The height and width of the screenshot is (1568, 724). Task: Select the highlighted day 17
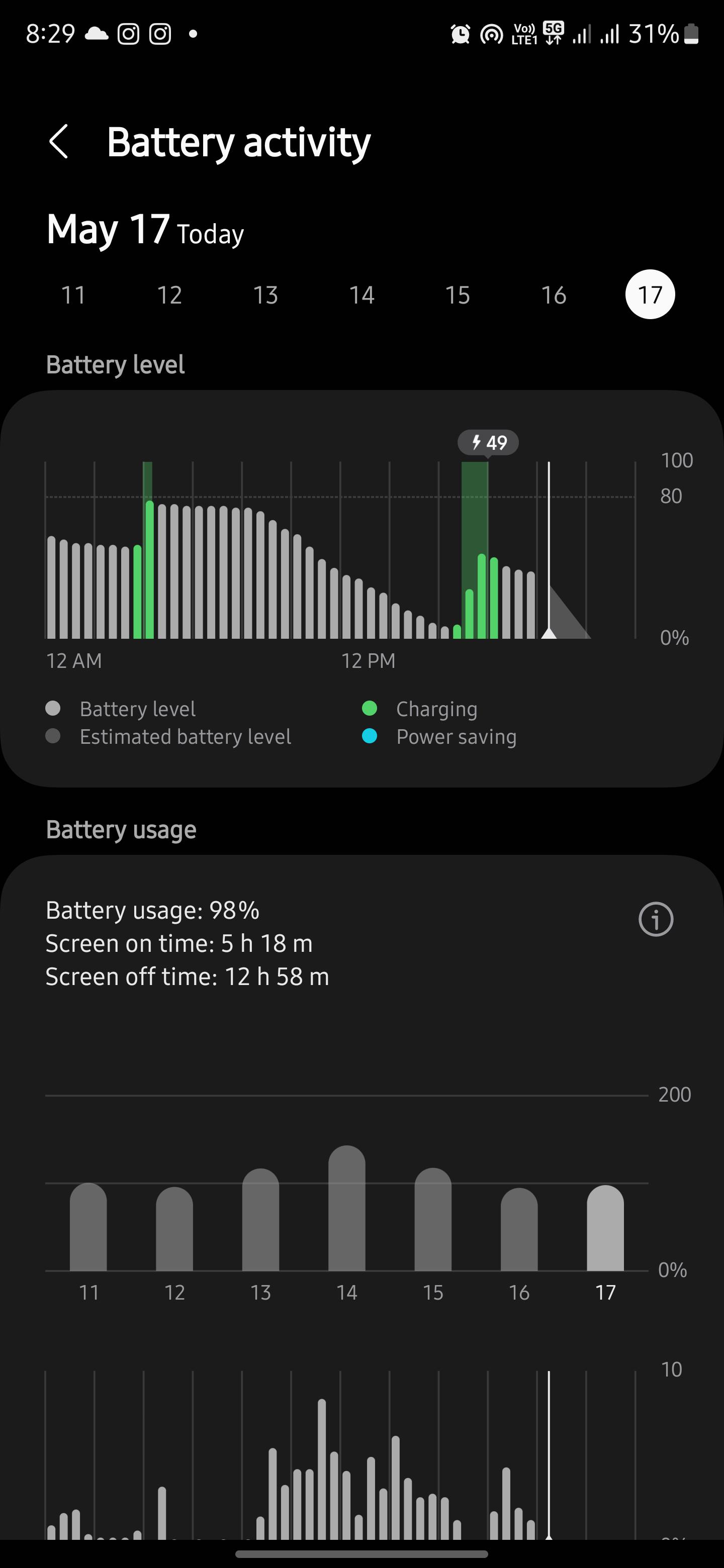(650, 295)
